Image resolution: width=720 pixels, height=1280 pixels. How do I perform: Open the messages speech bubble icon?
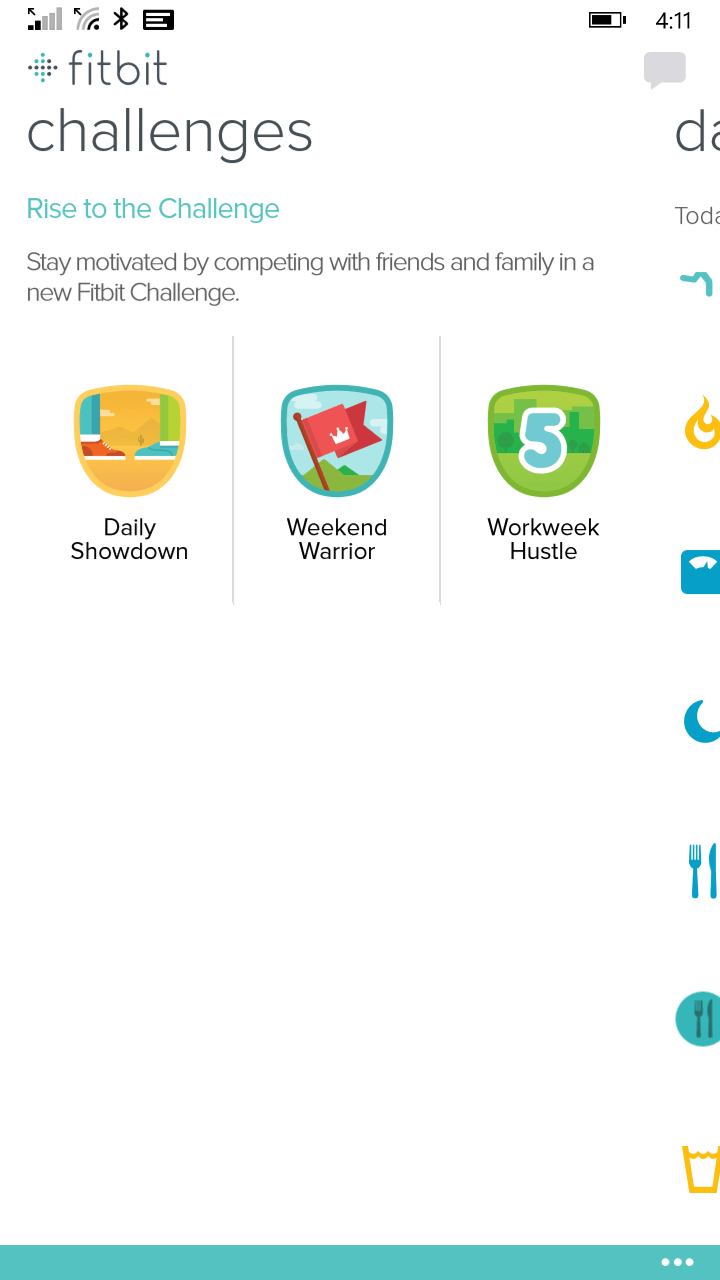coord(664,70)
